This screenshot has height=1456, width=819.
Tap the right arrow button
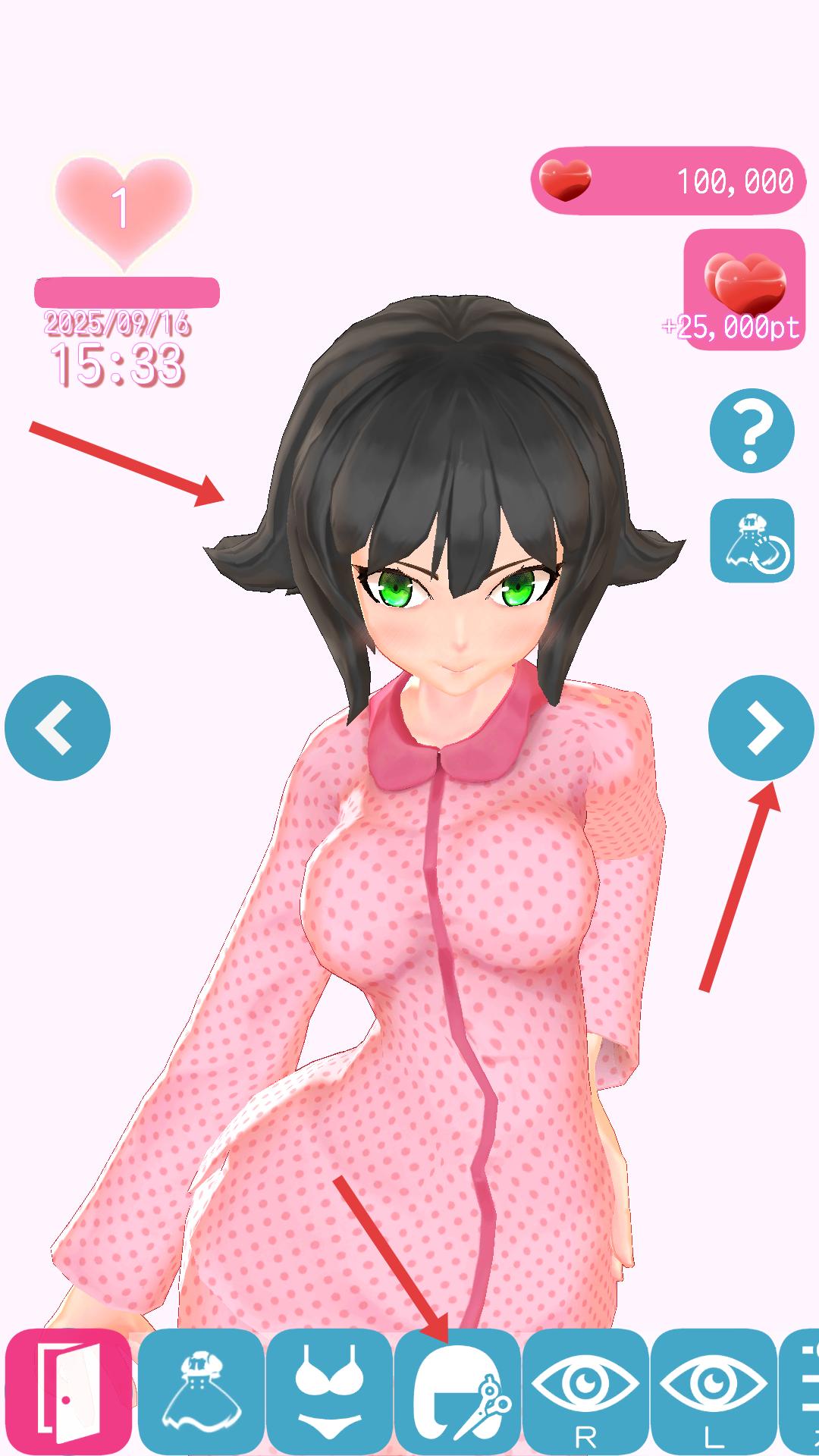coord(761,728)
